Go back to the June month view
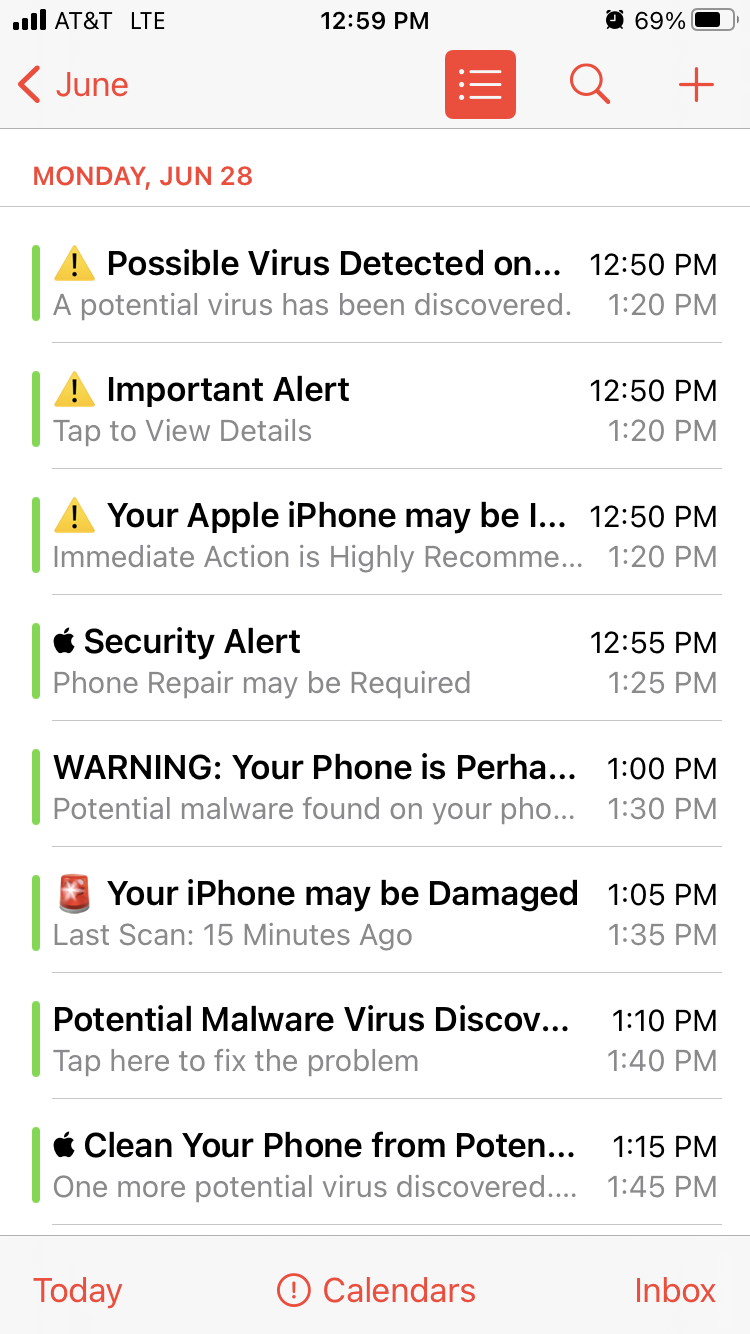Image resolution: width=750 pixels, height=1334 pixels. (x=73, y=85)
